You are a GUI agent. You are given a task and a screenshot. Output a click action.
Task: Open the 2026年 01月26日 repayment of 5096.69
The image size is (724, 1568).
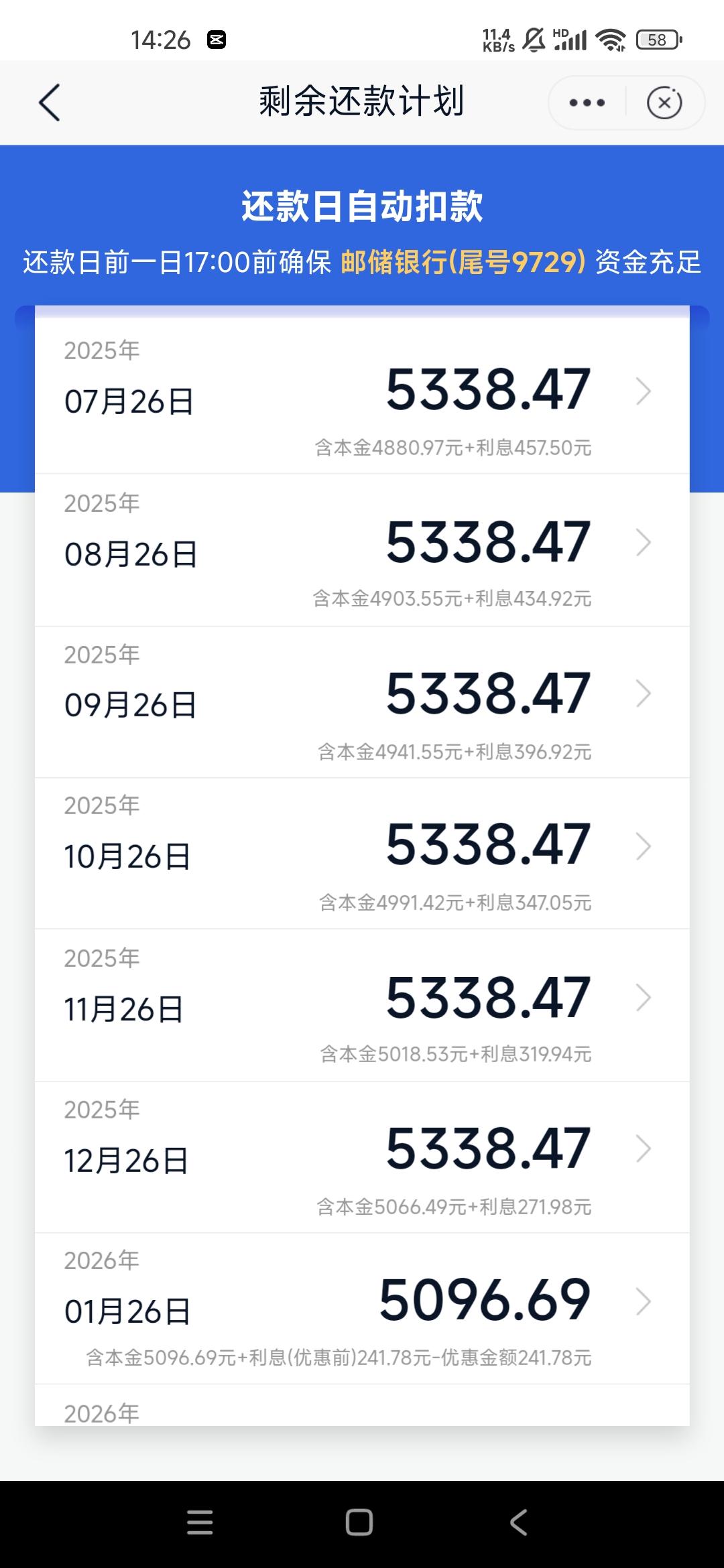[362, 1309]
